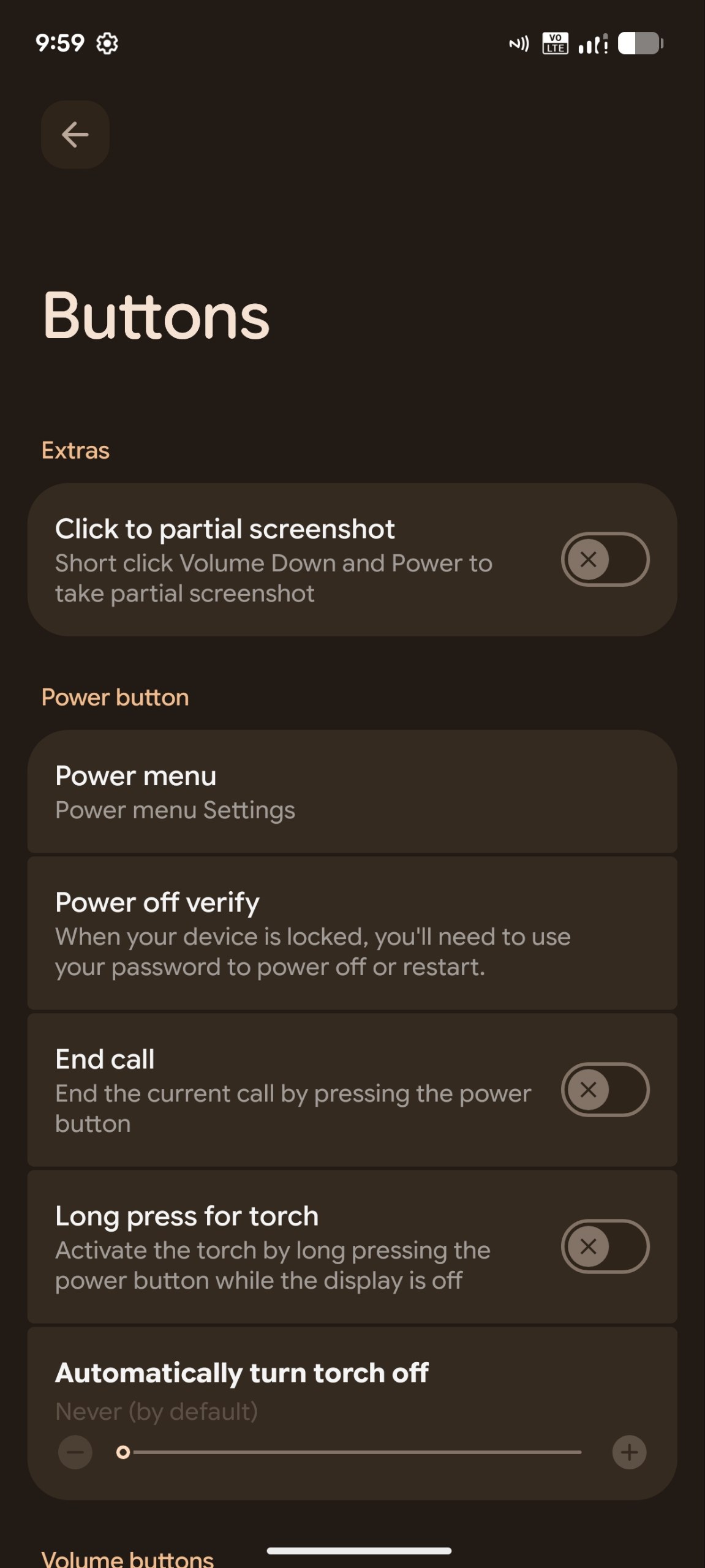
Task: Open Power menu settings
Action: pyautogui.click(x=352, y=792)
